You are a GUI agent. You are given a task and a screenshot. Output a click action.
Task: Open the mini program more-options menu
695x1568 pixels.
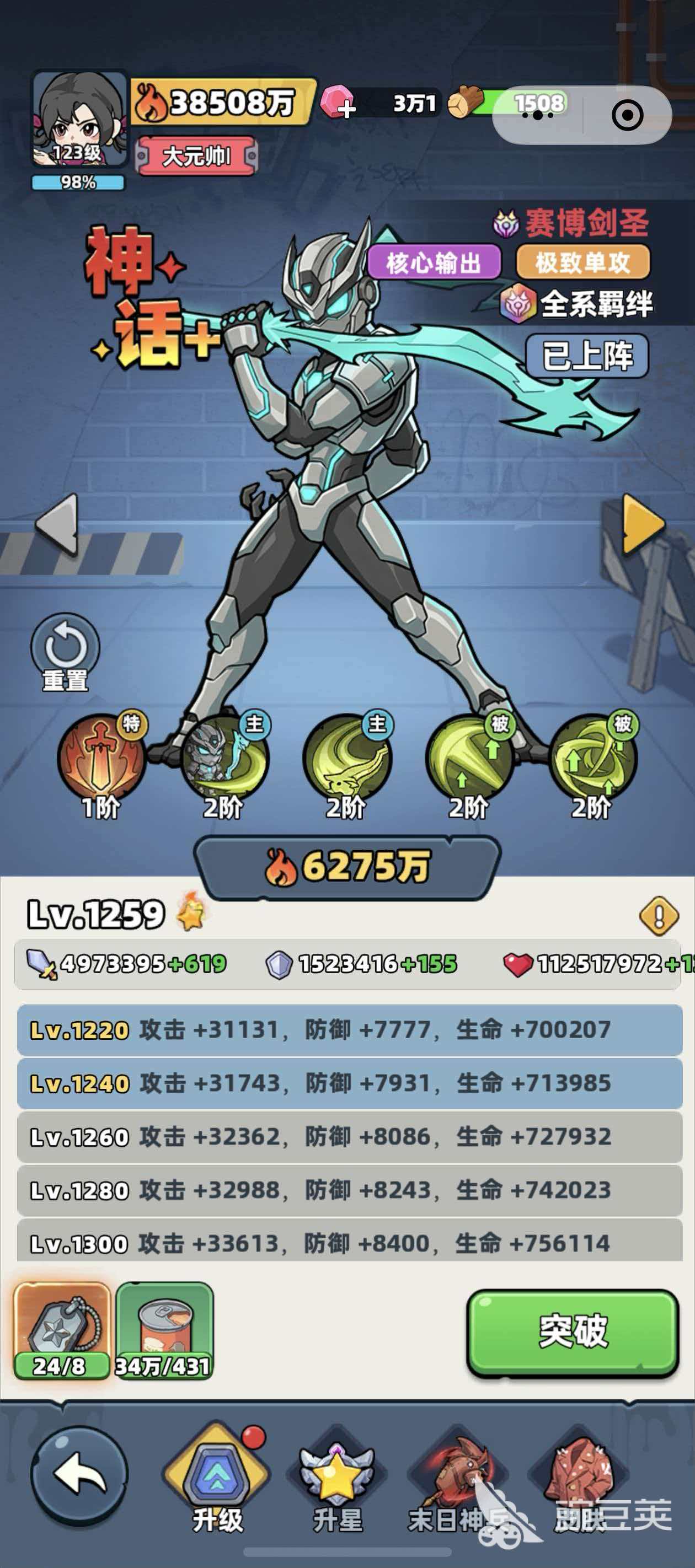pyautogui.click(x=538, y=115)
